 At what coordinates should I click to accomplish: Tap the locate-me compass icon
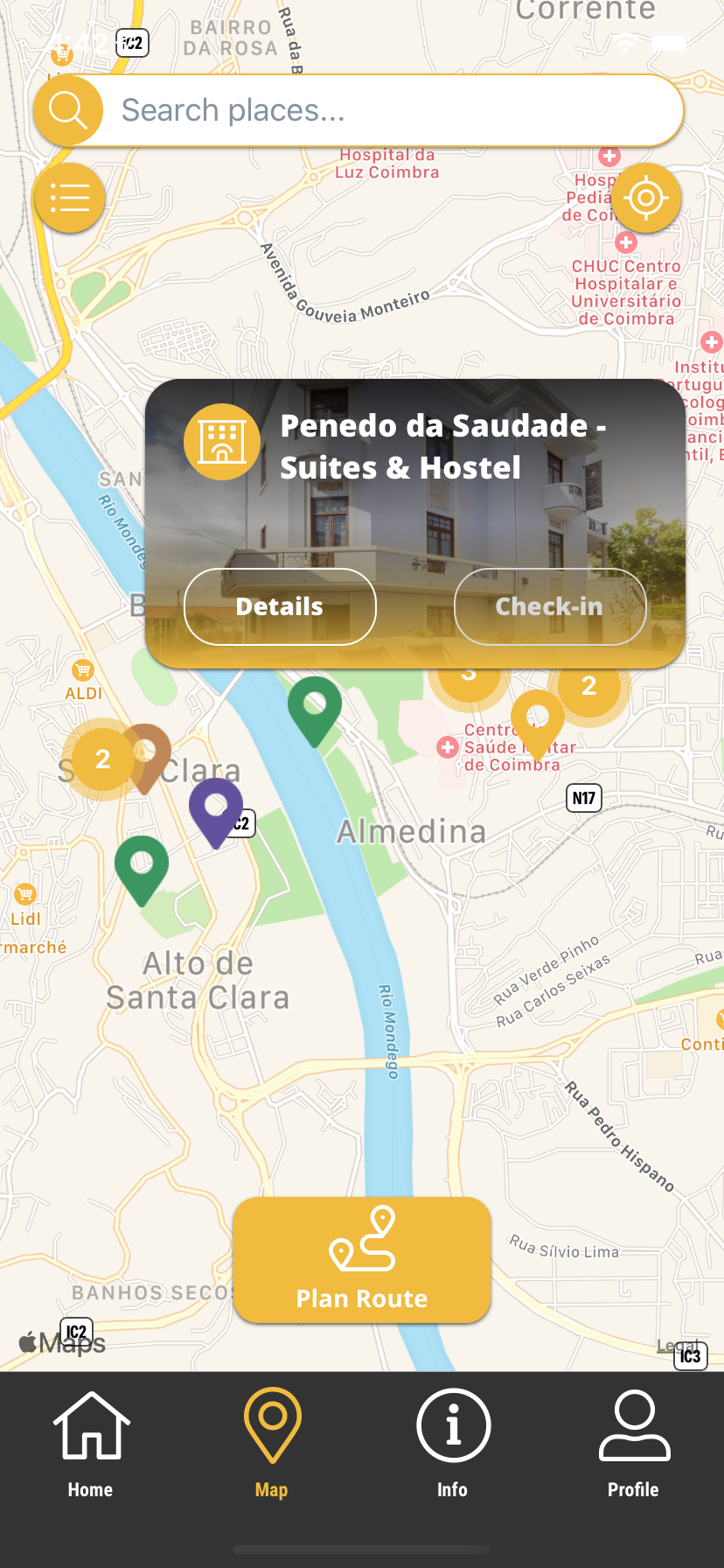click(646, 198)
